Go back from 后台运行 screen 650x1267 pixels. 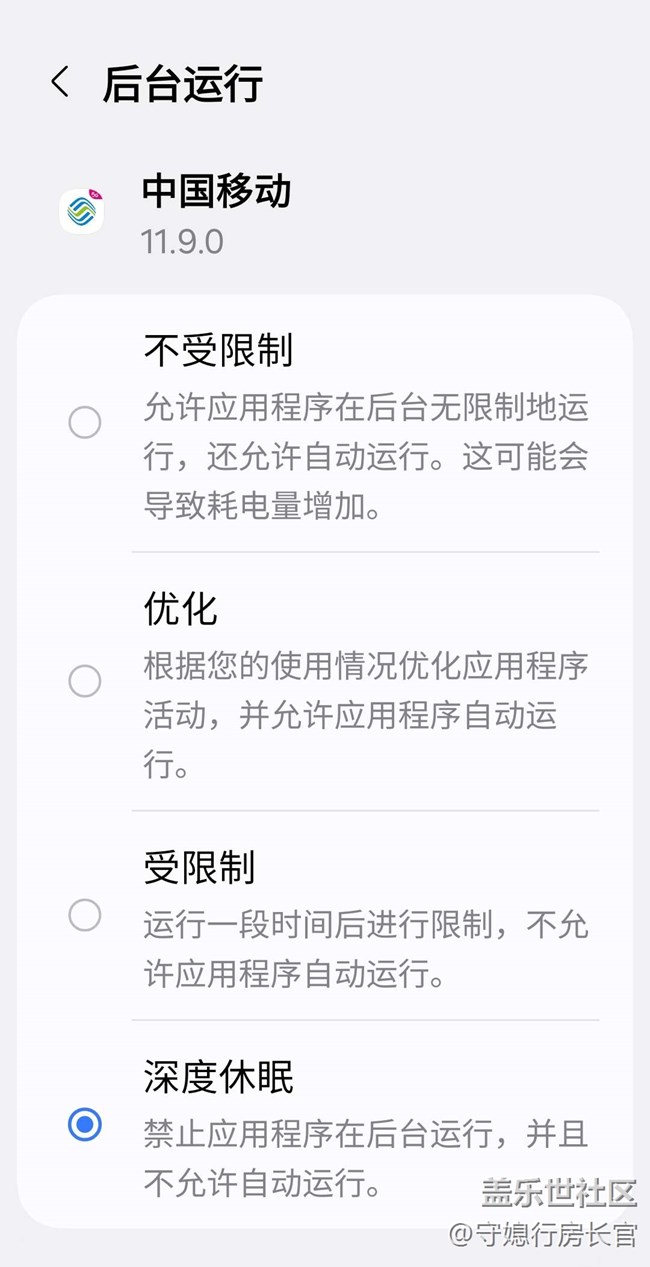coord(60,83)
